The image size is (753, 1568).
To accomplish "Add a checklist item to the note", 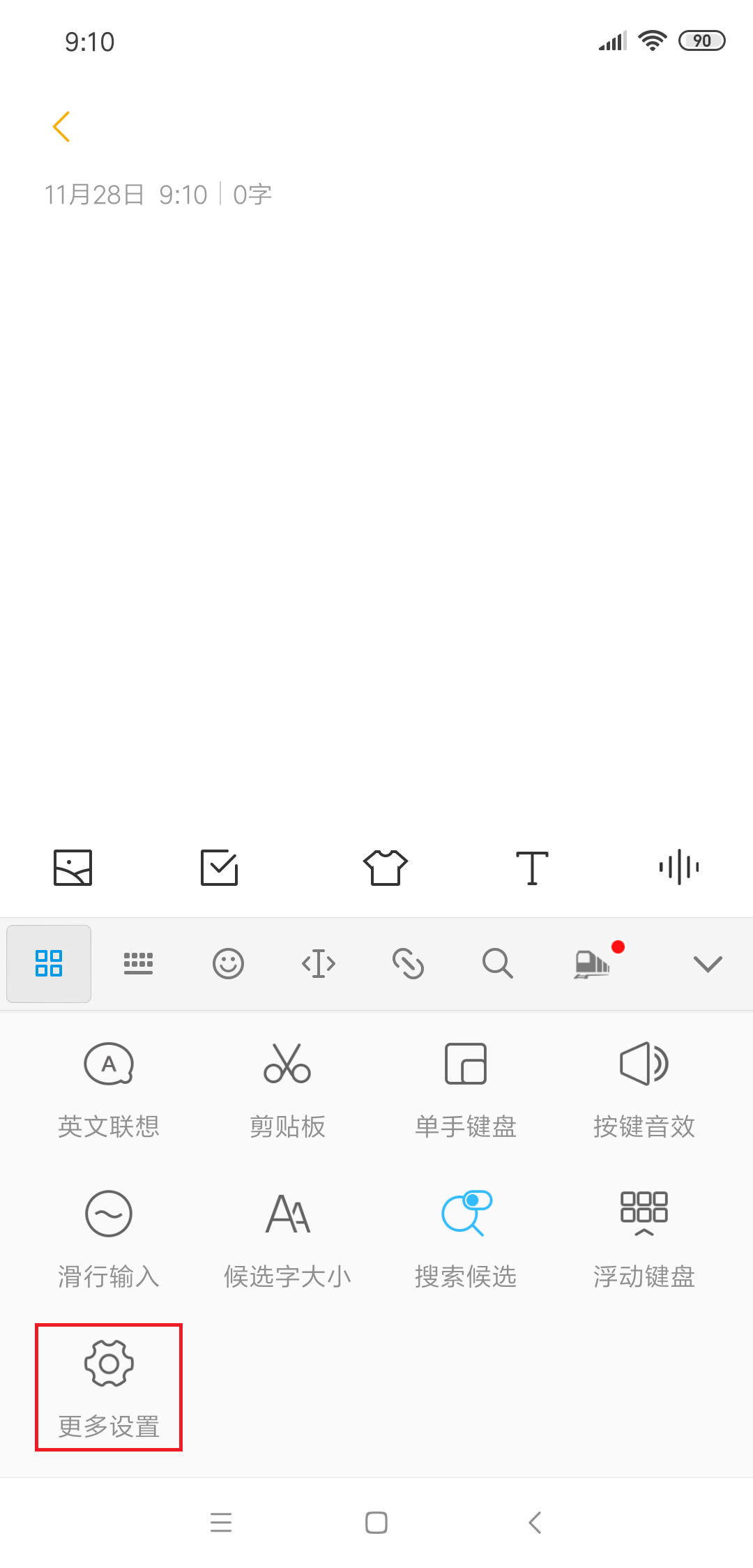I will click(x=220, y=868).
